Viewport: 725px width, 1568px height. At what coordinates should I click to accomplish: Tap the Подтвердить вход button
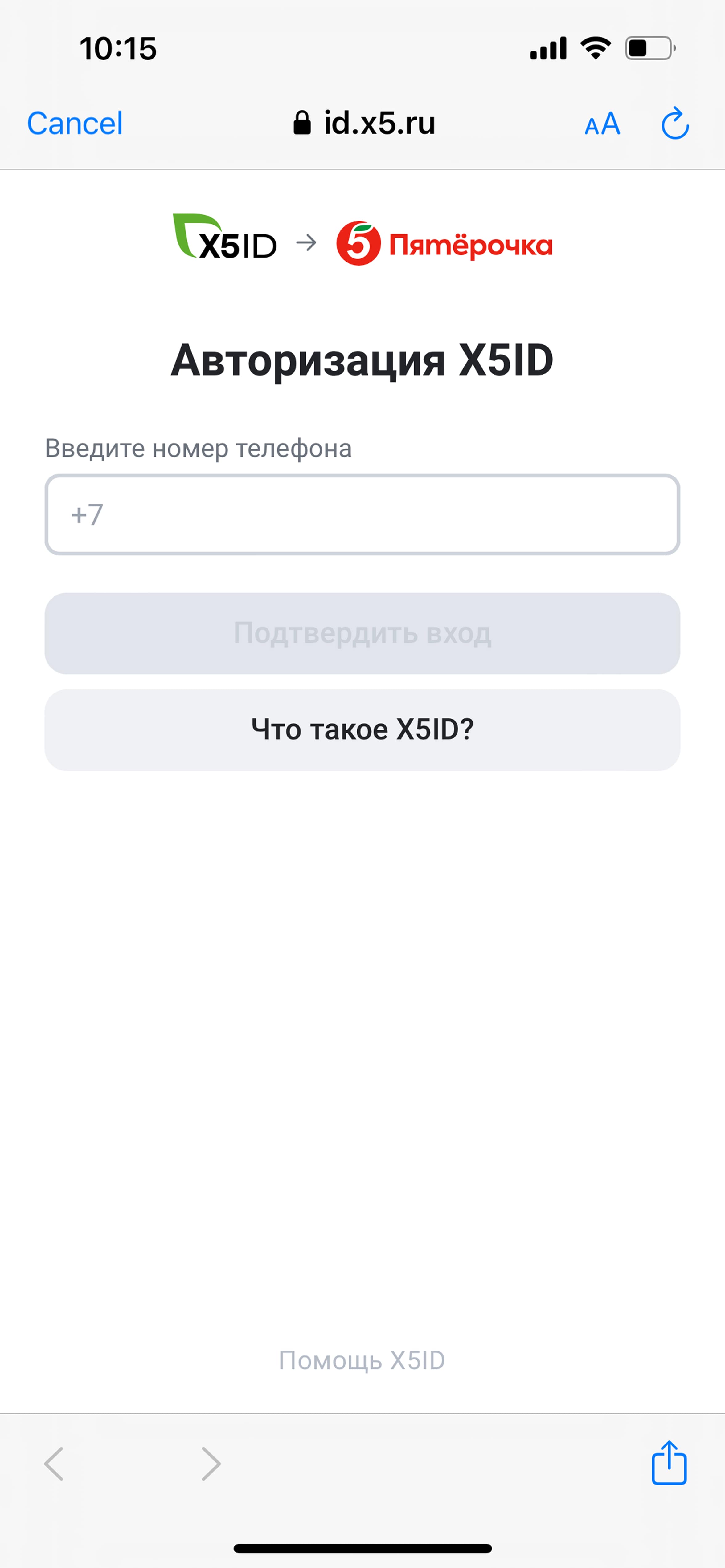pos(362,633)
